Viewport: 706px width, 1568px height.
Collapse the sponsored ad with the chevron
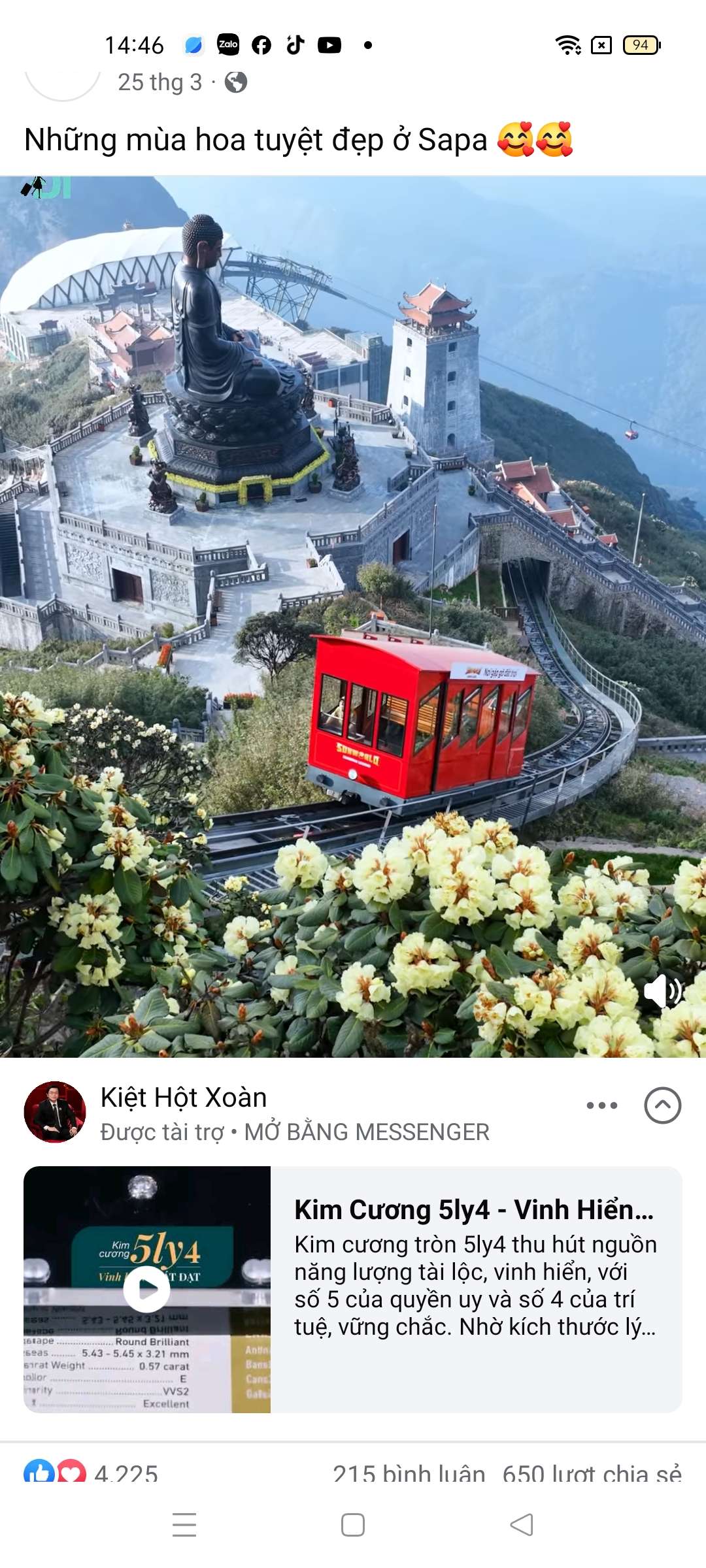(662, 1105)
